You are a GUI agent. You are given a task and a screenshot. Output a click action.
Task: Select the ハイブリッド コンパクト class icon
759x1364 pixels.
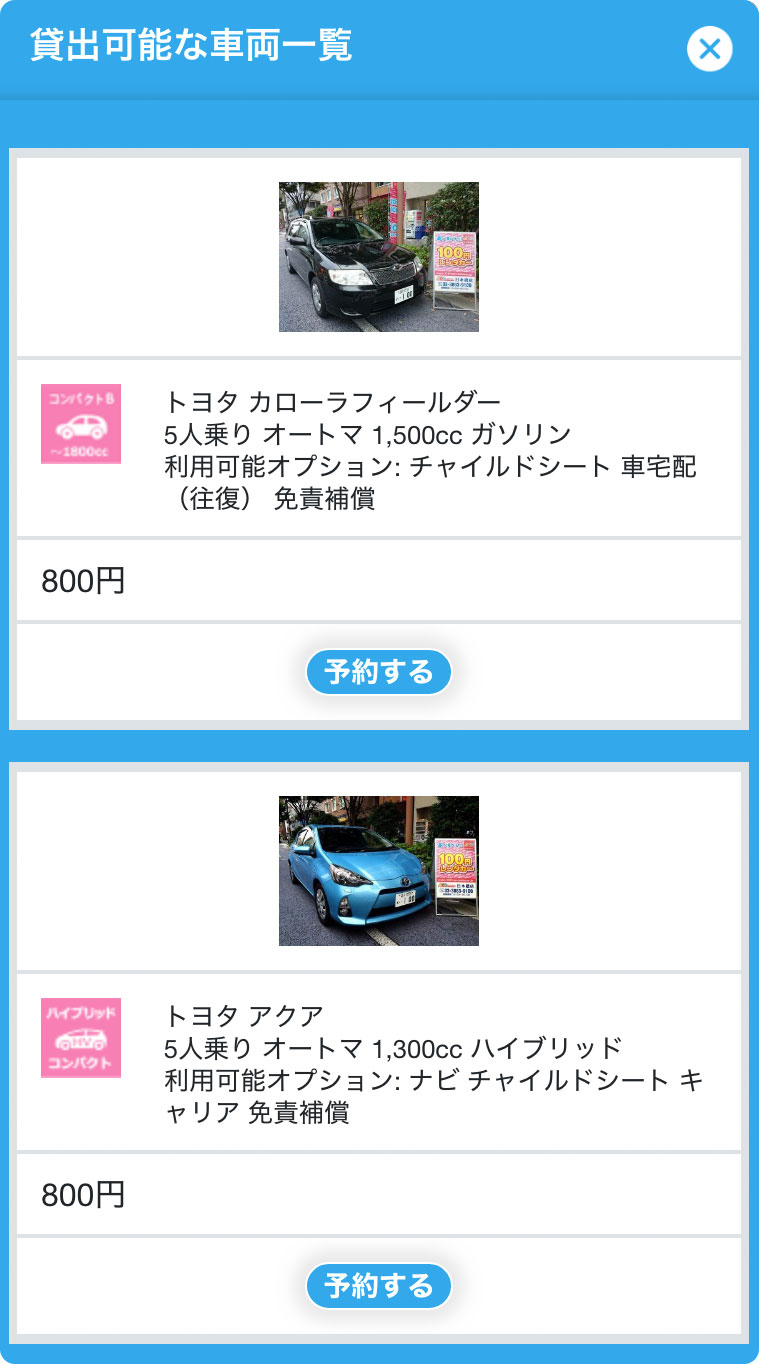tap(80, 1038)
